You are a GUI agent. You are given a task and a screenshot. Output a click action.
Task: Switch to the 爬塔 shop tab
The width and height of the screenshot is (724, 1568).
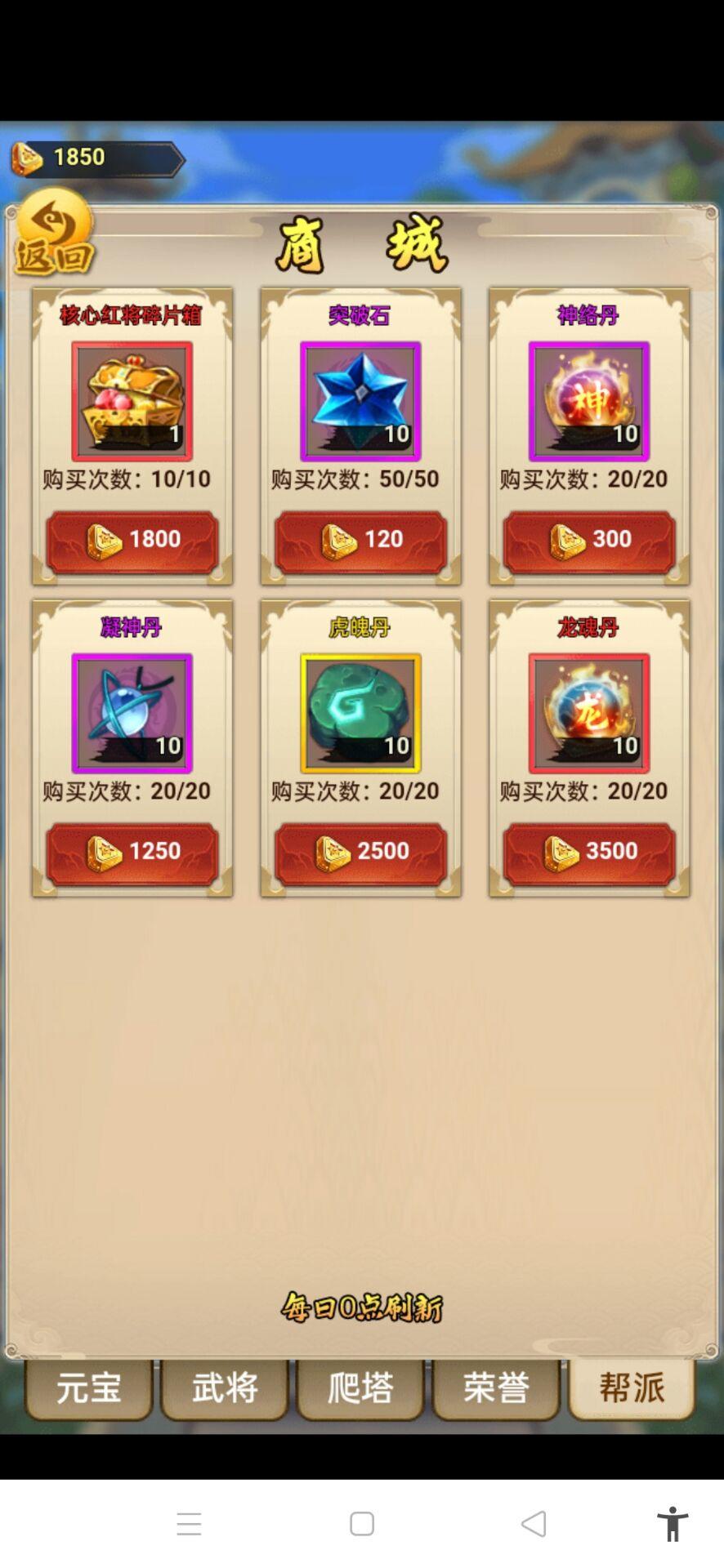click(x=360, y=1388)
